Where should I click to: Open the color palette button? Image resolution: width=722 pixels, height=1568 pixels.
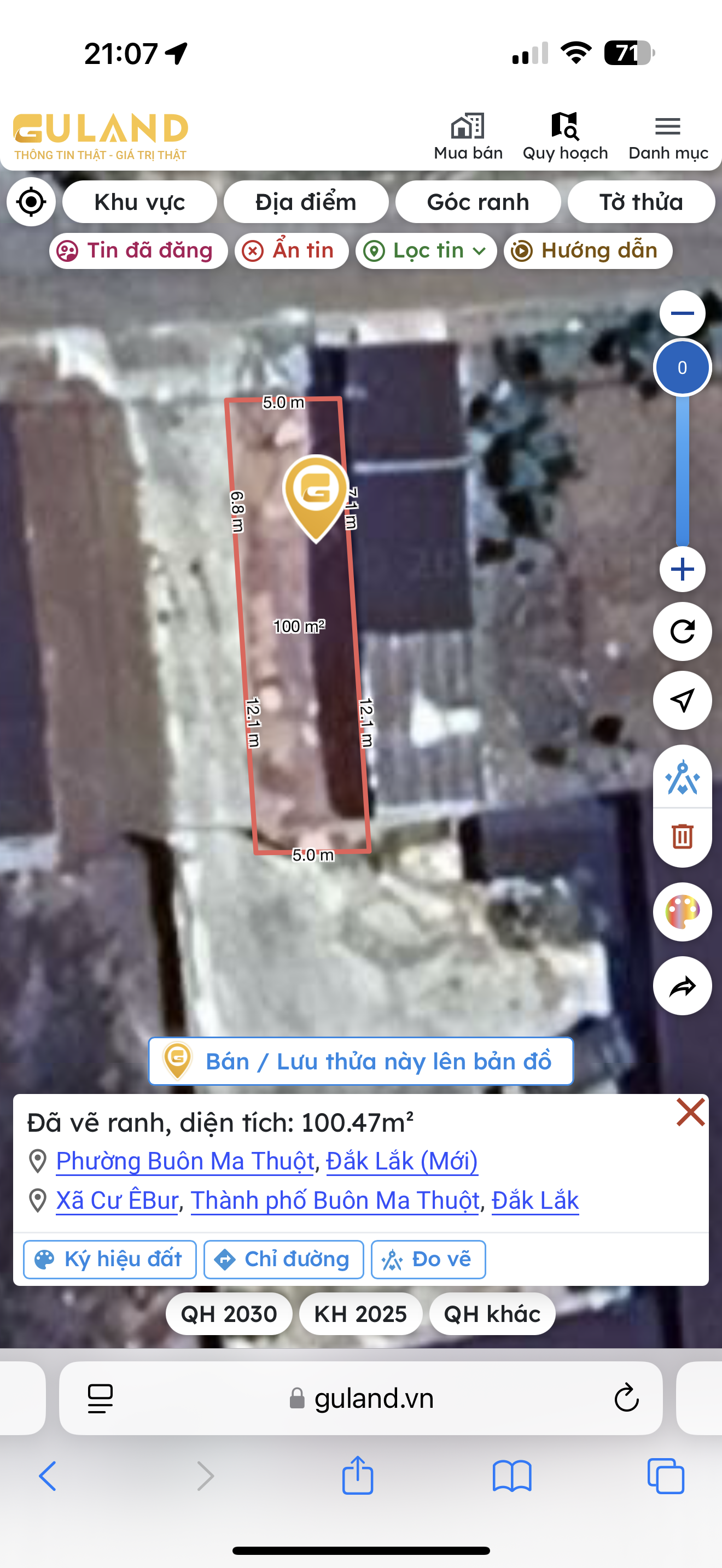tap(682, 911)
